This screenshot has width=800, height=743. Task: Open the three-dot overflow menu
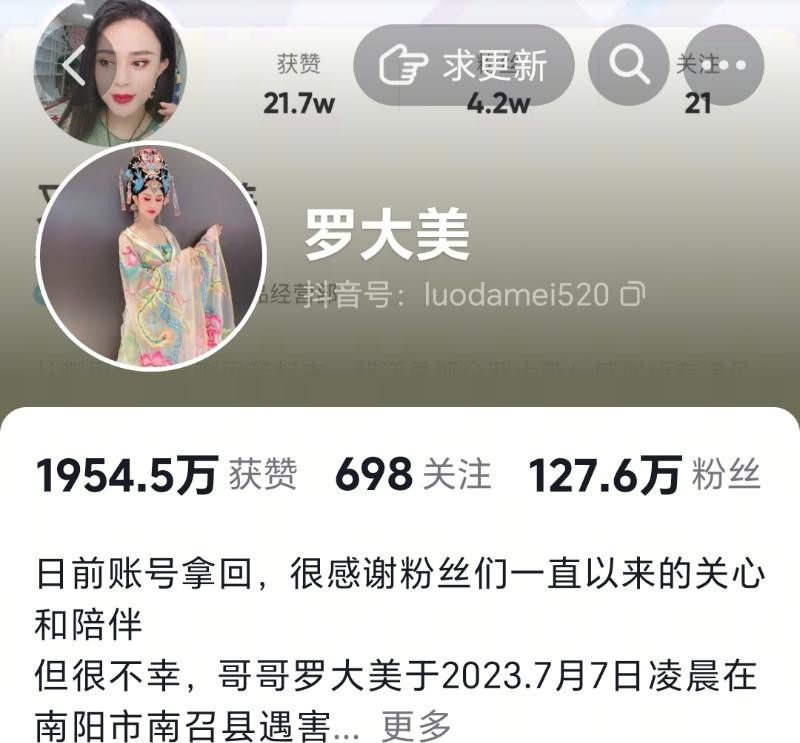click(x=725, y=66)
